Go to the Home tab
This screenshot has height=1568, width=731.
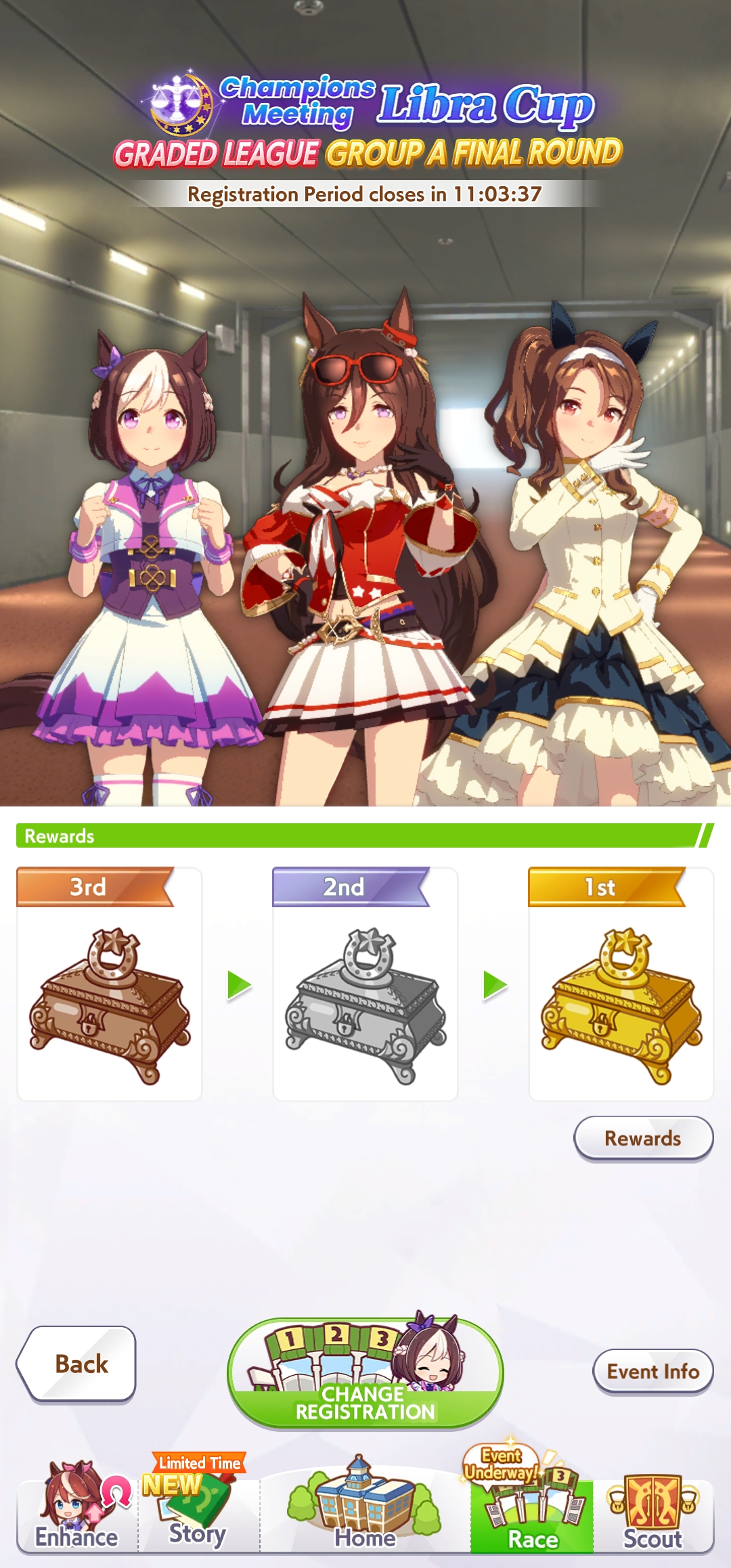365,1506
